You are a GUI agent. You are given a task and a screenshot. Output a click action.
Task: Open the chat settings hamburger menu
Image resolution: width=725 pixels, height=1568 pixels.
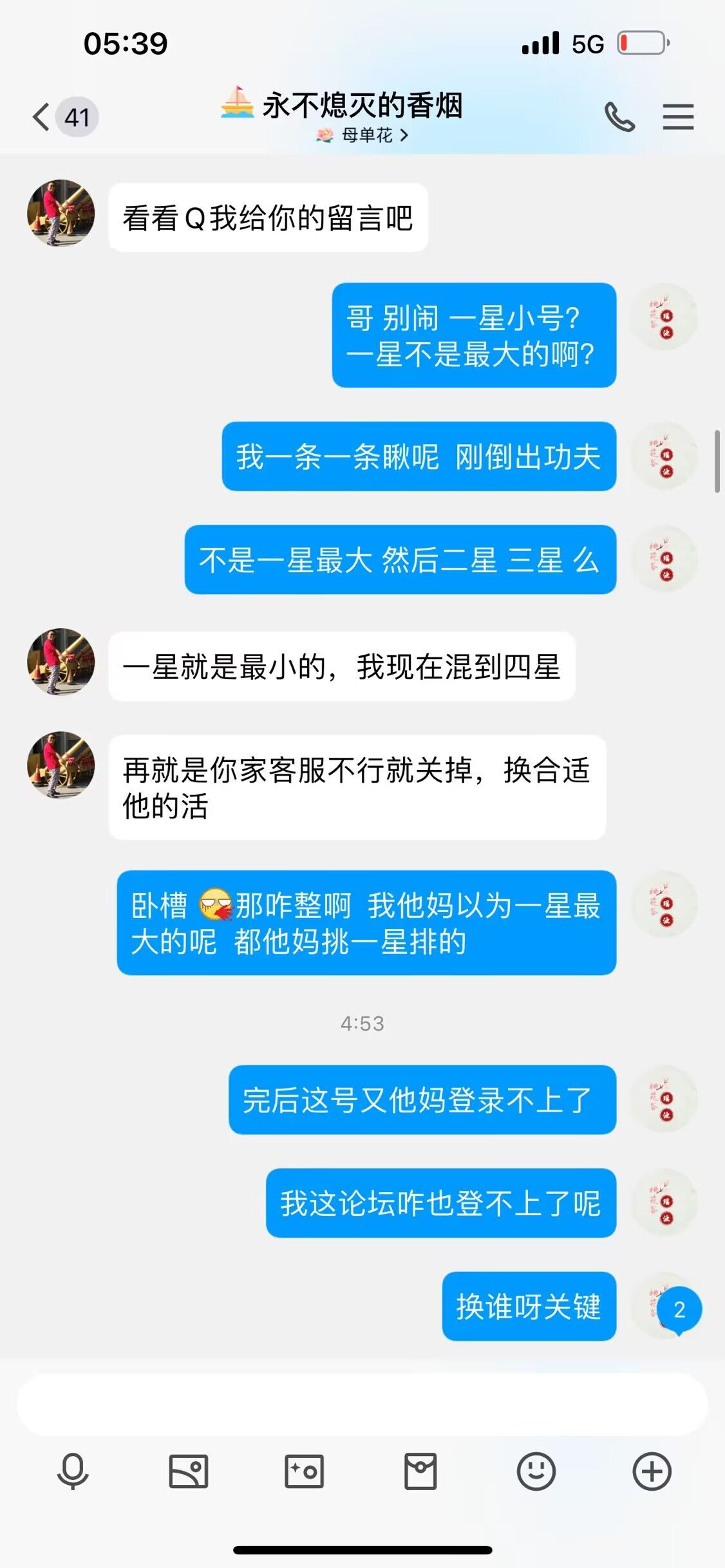click(679, 117)
